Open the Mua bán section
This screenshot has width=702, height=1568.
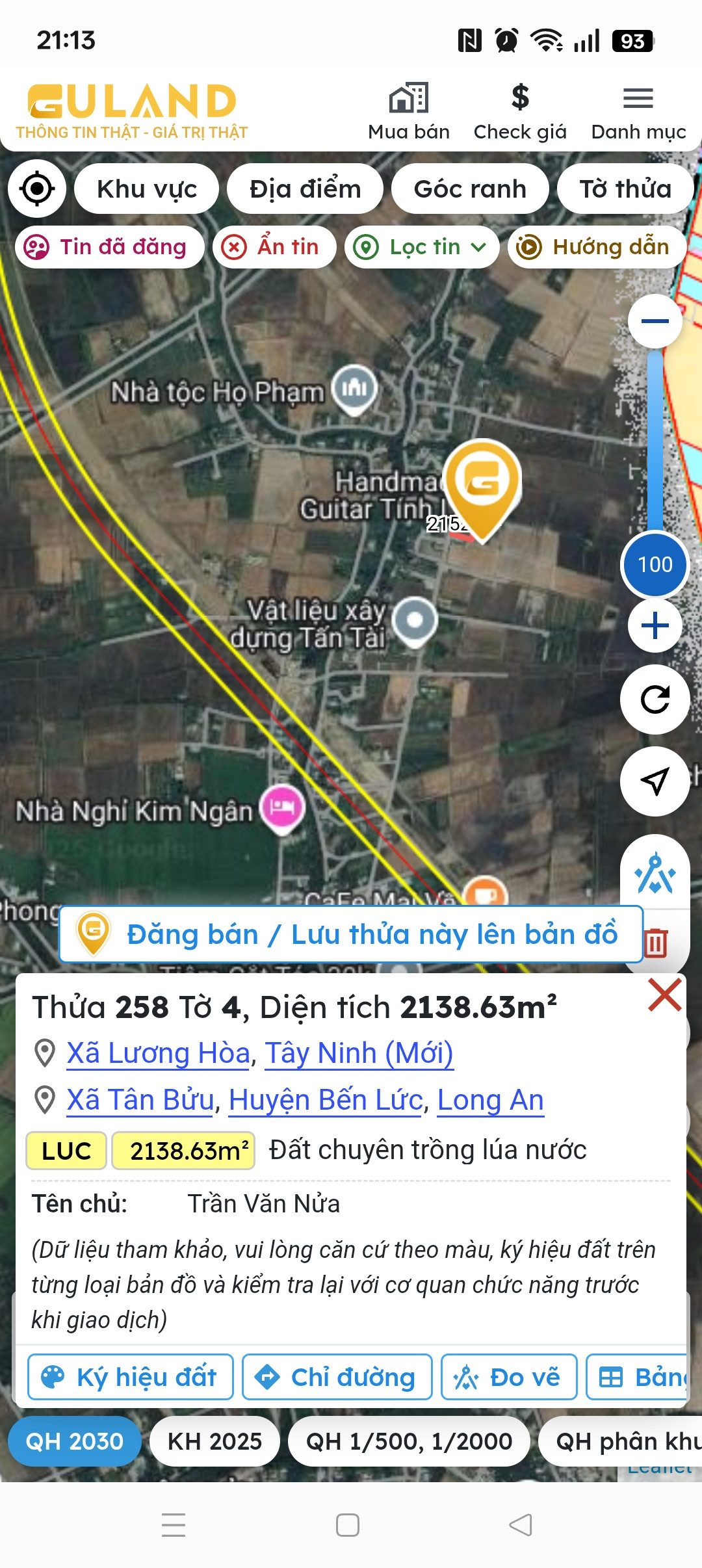point(408,112)
